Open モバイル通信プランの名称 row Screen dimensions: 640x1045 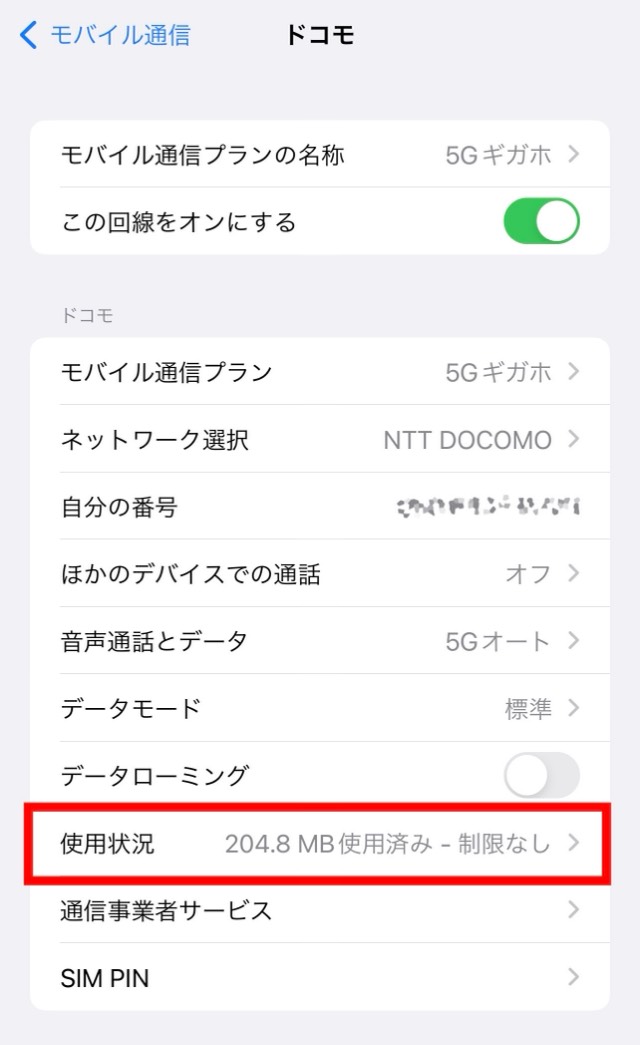[x=320, y=154]
